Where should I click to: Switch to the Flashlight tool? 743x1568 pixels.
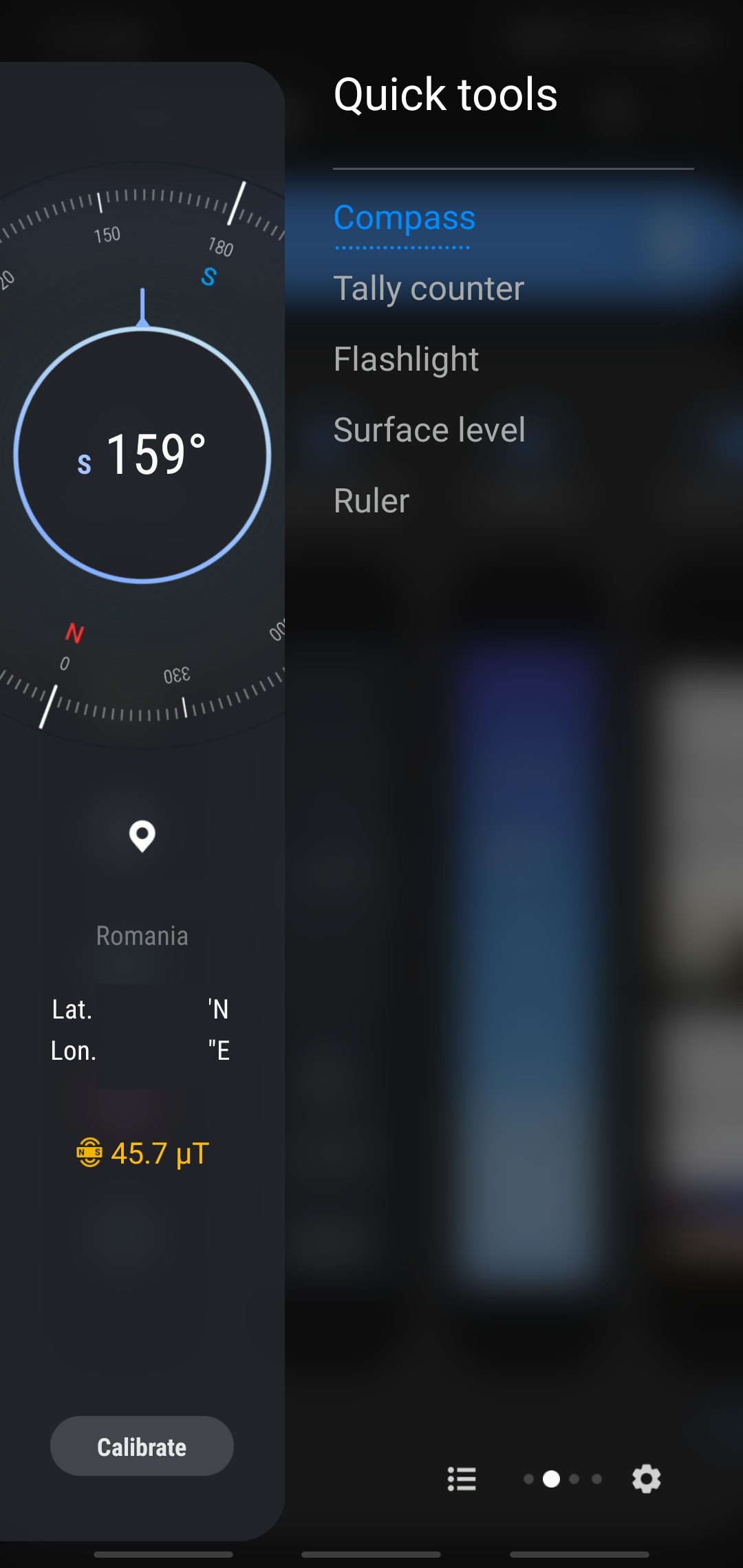coord(406,359)
